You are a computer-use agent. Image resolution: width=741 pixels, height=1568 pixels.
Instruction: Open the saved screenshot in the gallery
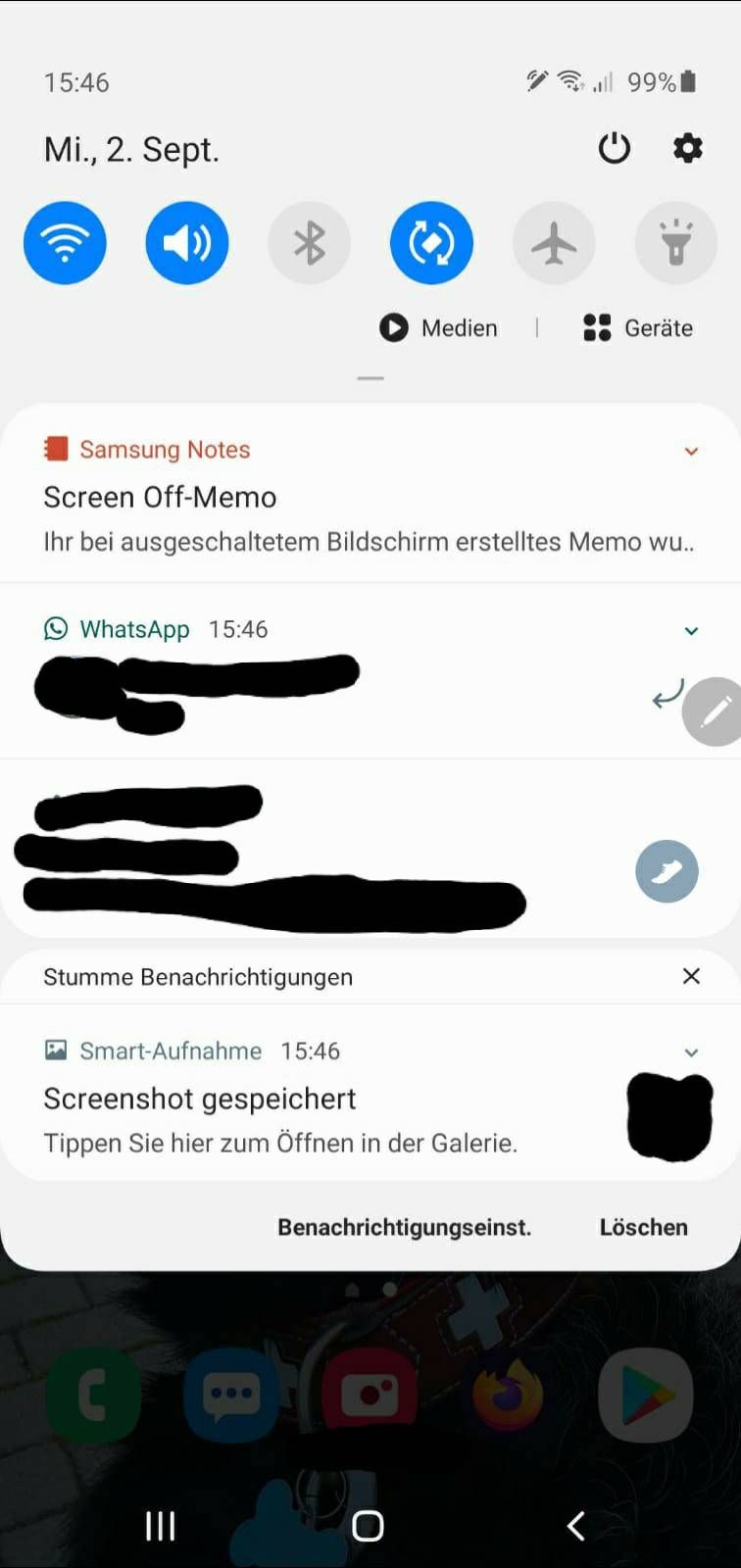click(x=294, y=1117)
